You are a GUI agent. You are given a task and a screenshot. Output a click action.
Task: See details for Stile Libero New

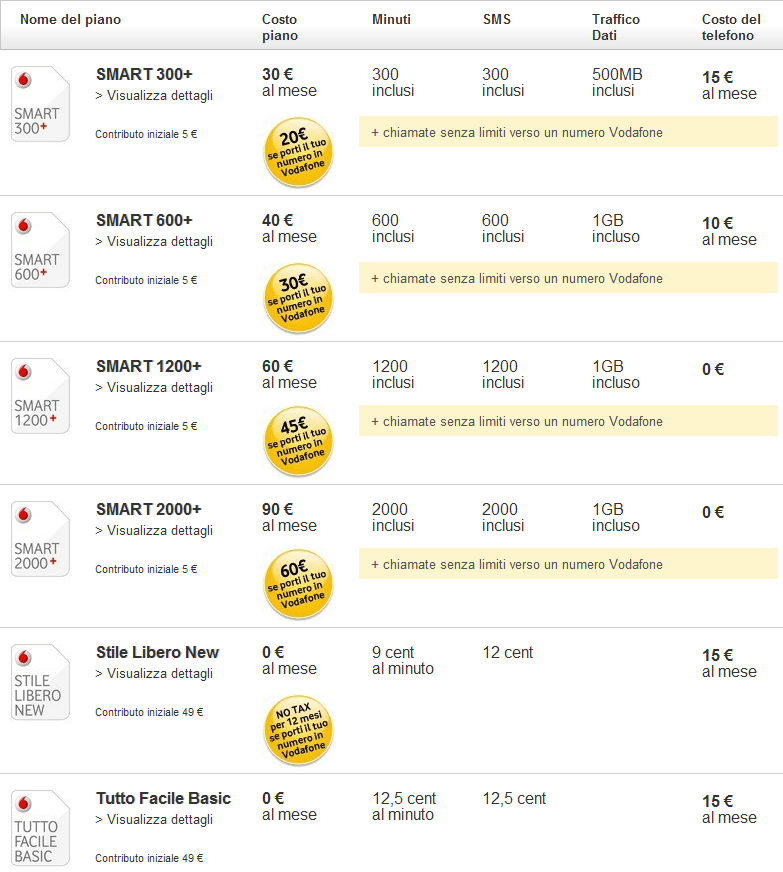click(x=154, y=674)
